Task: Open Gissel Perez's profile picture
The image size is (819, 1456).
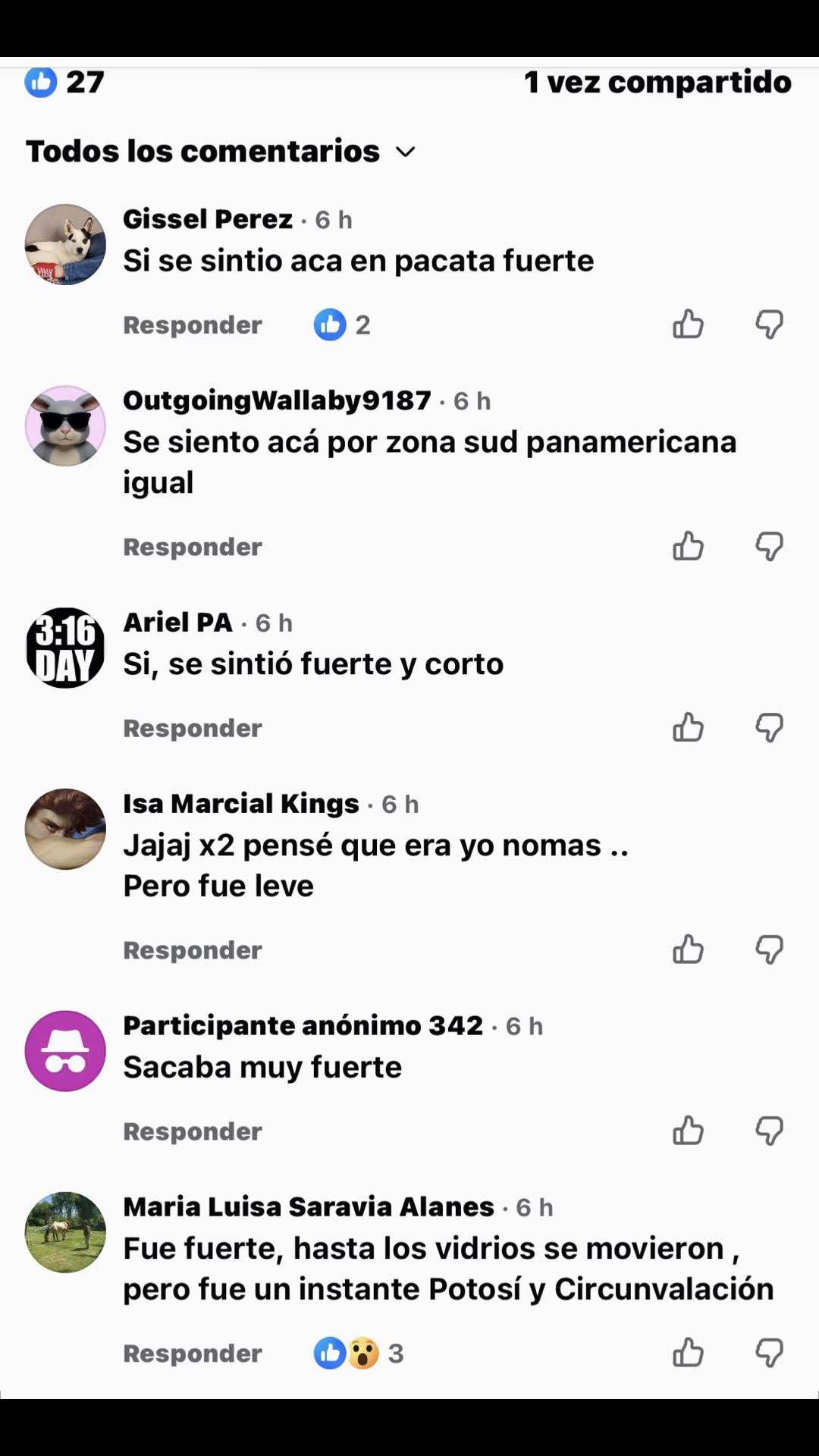Action: click(65, 244)
